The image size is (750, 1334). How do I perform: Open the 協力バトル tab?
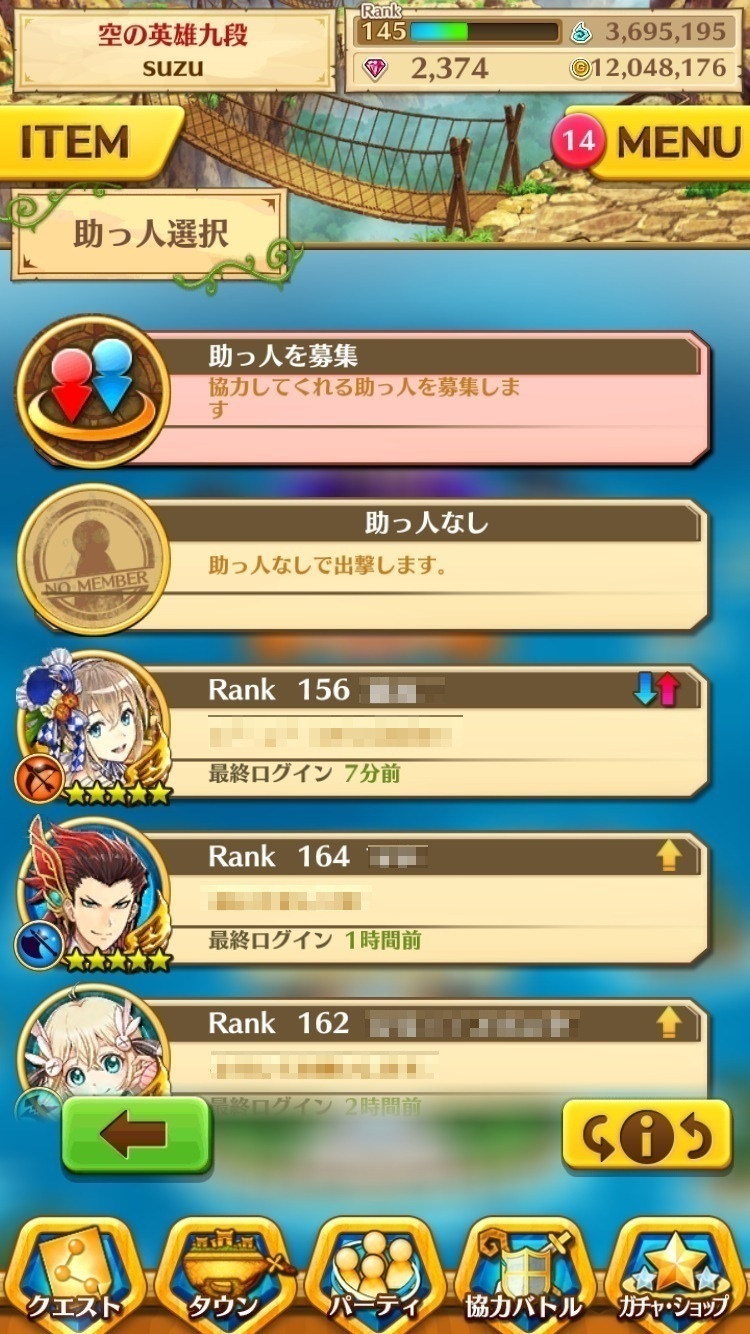[524, 1275]
